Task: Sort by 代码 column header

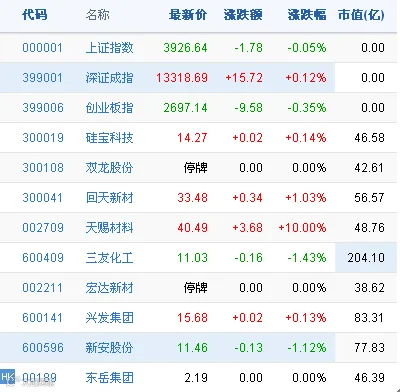Action: pyautogui.click(x=35, y=15)
